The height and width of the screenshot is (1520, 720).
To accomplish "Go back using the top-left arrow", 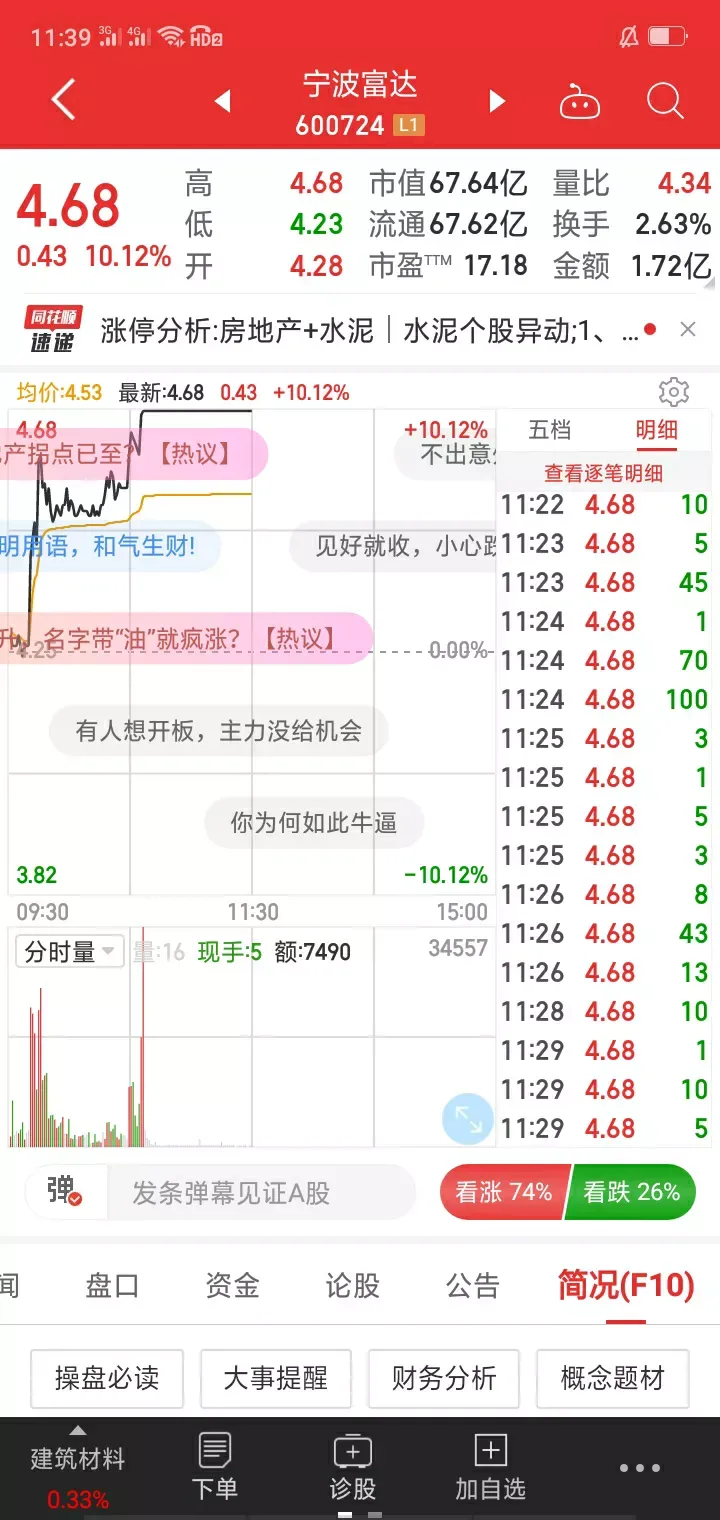I will click(63, 100).
